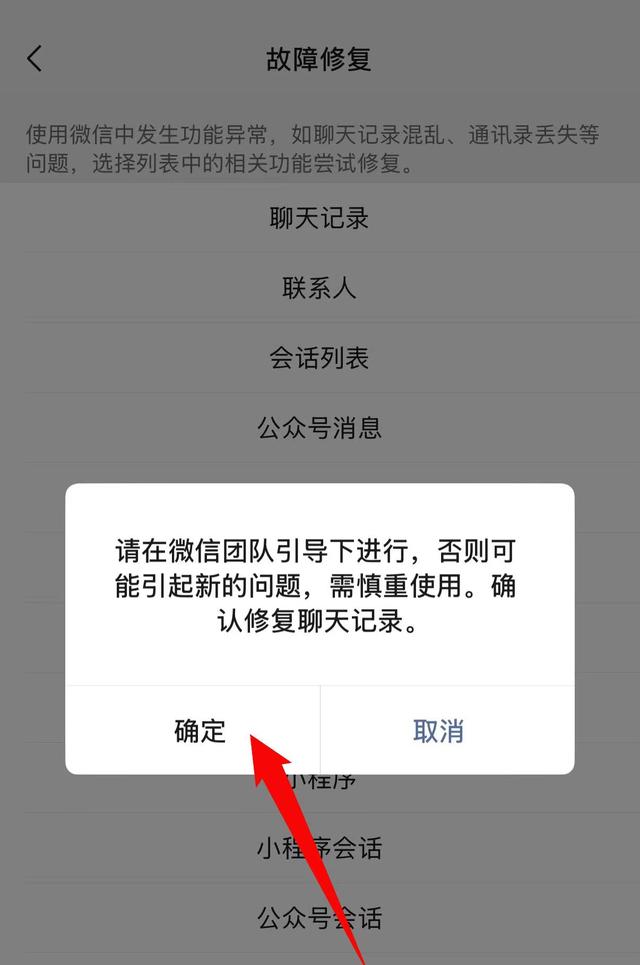The image size is (640, 965).
Task: Cancel the dialog with 取消
Action: [439, 731]
